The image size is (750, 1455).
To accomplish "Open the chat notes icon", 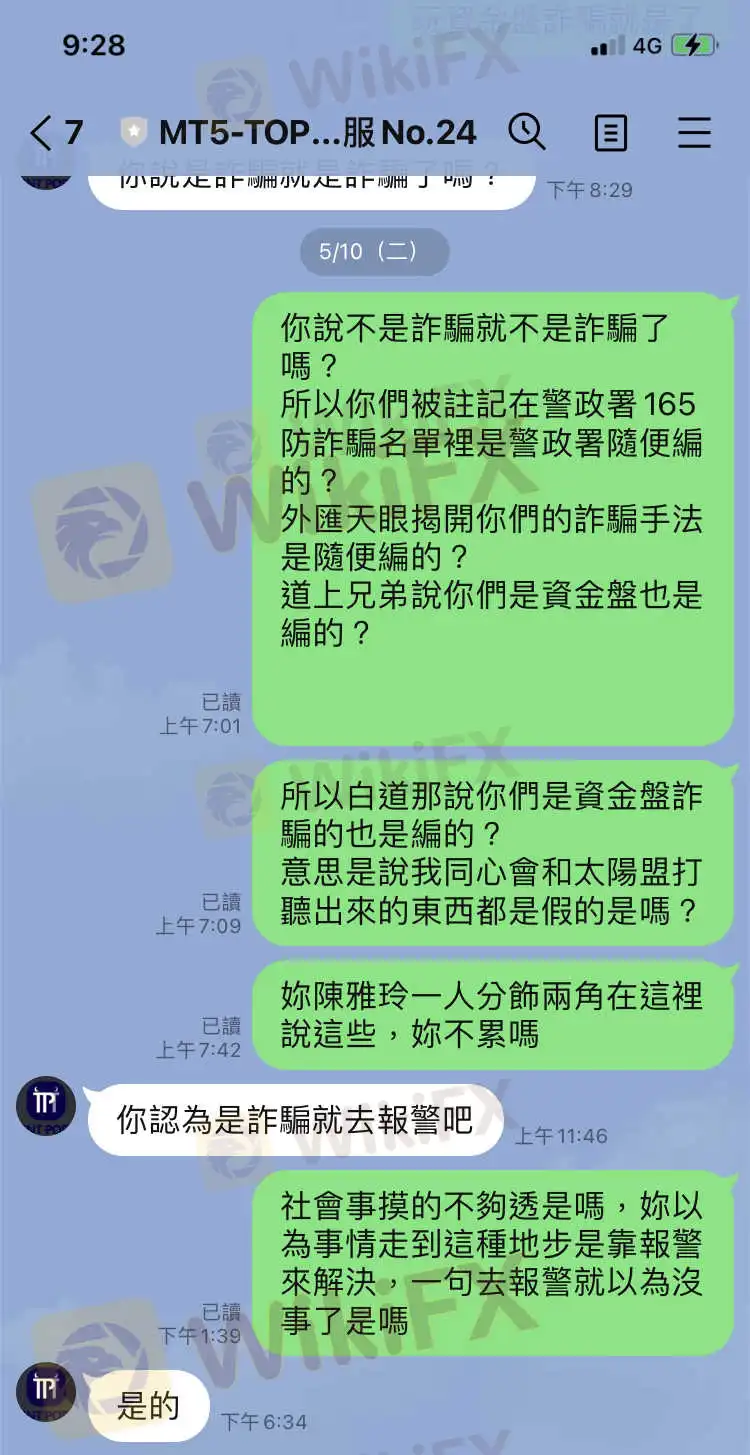I will (x=610, y=132).
